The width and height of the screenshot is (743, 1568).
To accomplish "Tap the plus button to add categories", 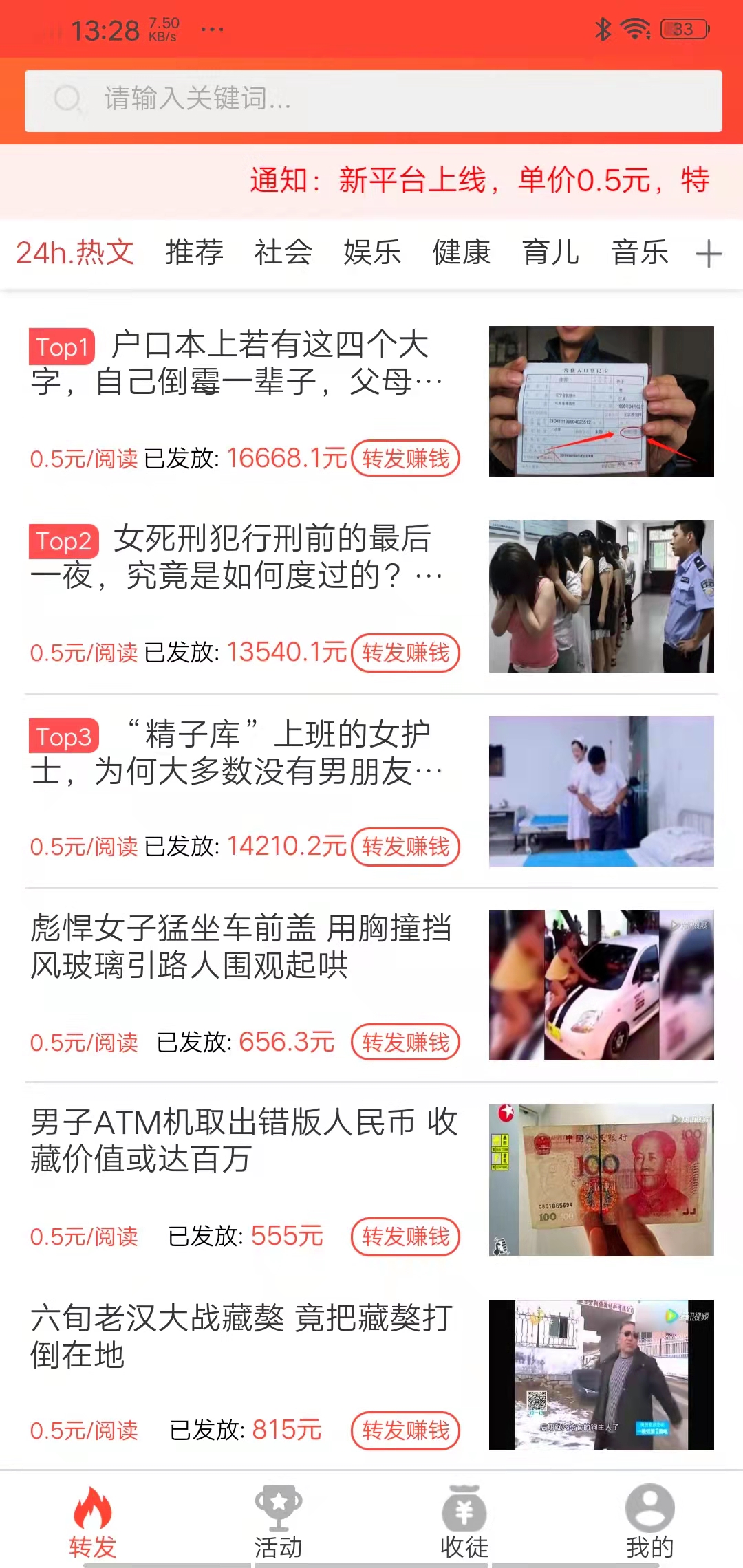I will [710, 254].
